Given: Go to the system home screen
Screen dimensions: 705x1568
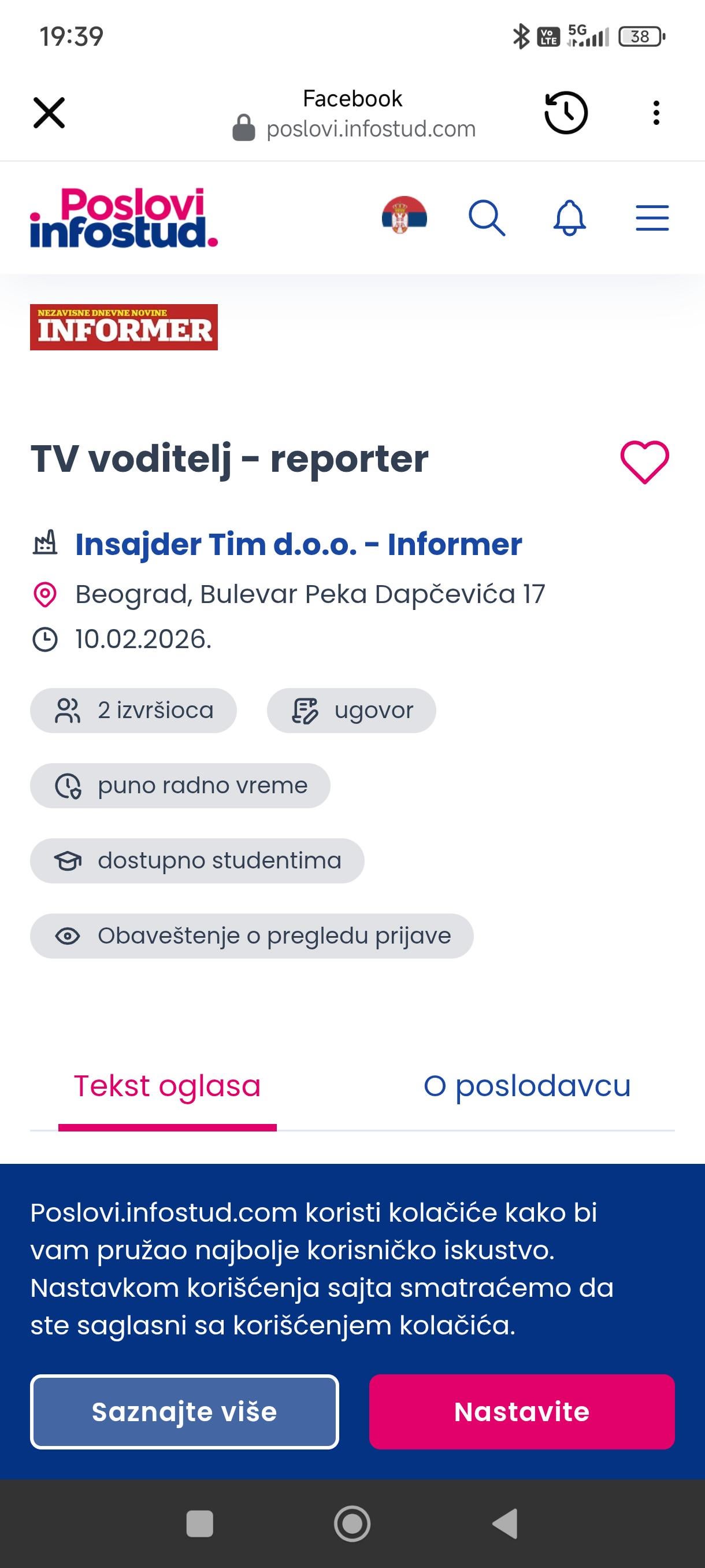Looking at the screenshot, I should point(352,1523).
